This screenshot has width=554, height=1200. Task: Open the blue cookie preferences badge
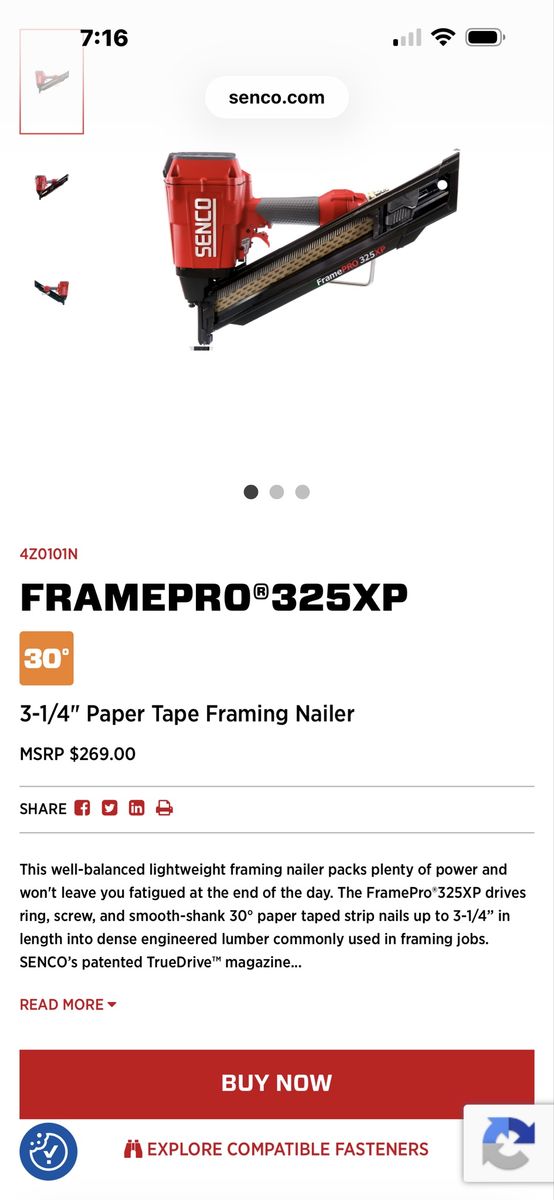pos(48,1151)
